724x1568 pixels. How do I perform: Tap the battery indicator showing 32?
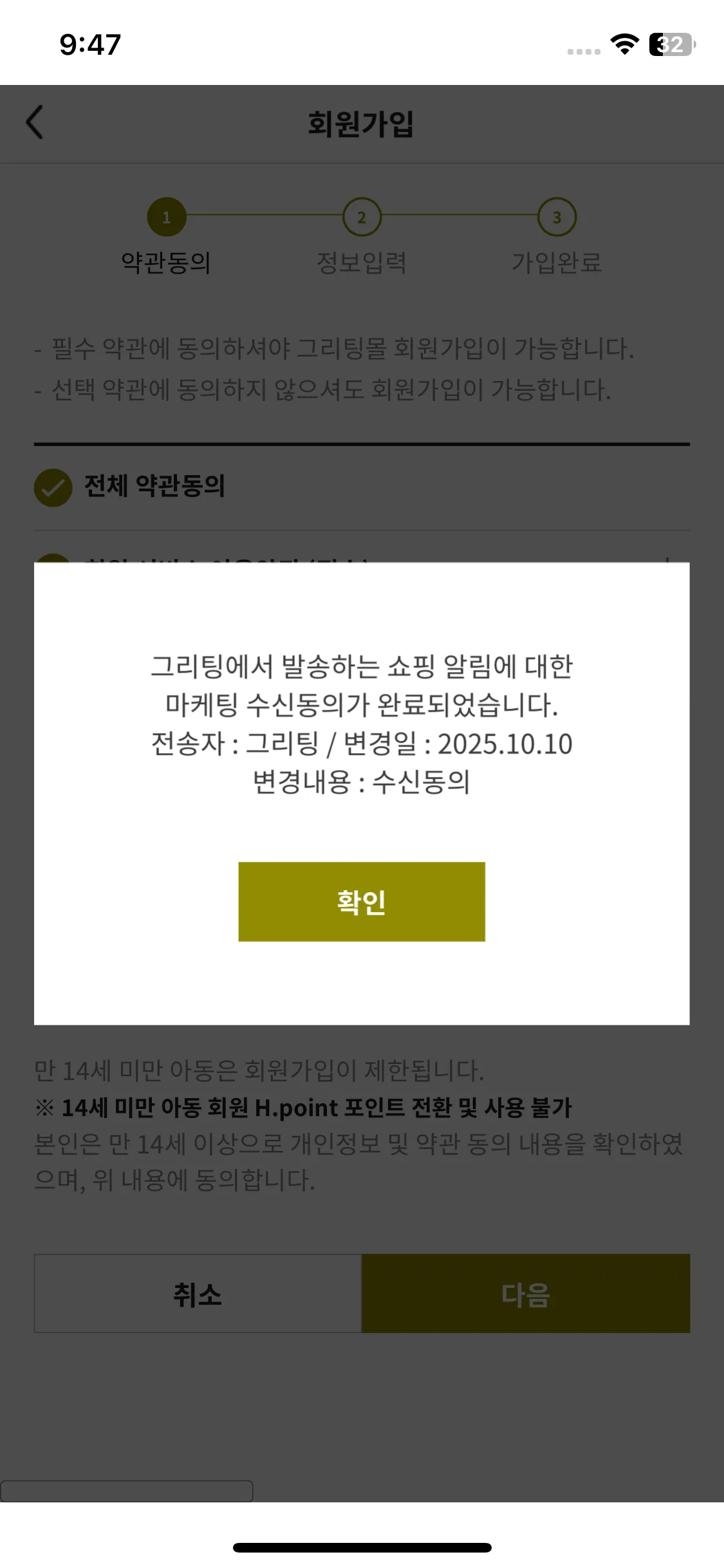[669, 45]
